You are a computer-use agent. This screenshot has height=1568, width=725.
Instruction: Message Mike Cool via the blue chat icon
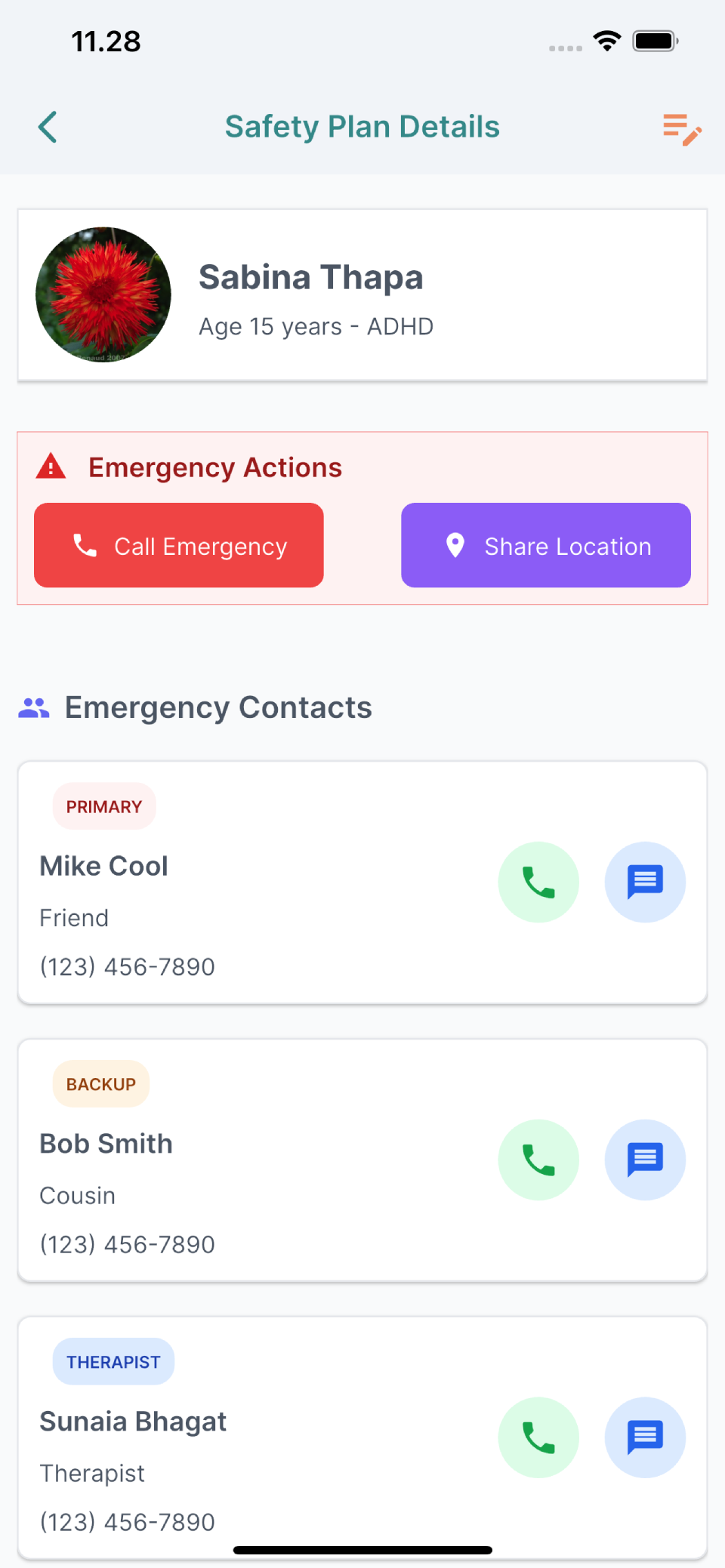point(645,881)
